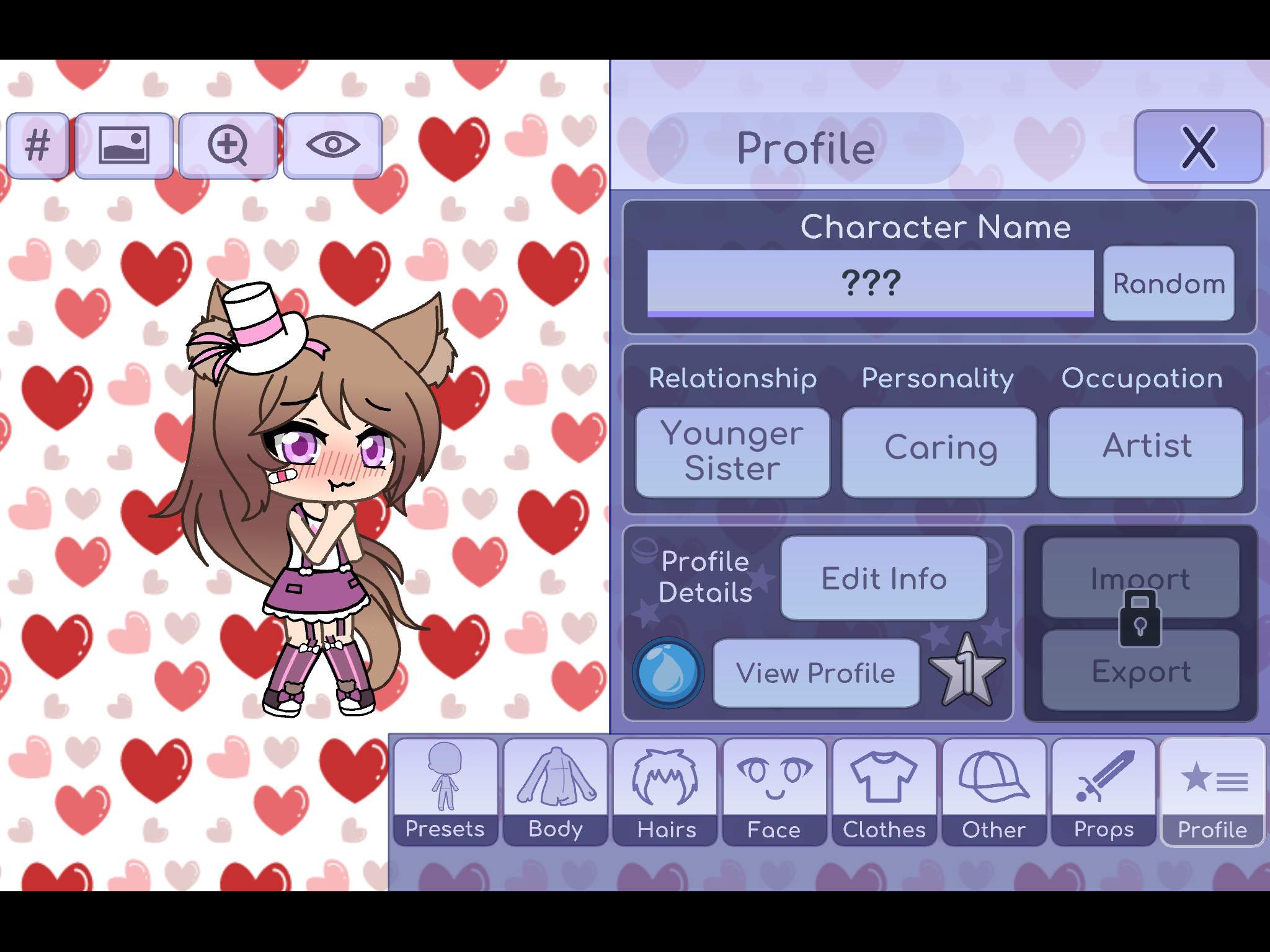This screenshot has height=952, width=1270.
Task: Zoom in on the character
Action: coord(228,146)
